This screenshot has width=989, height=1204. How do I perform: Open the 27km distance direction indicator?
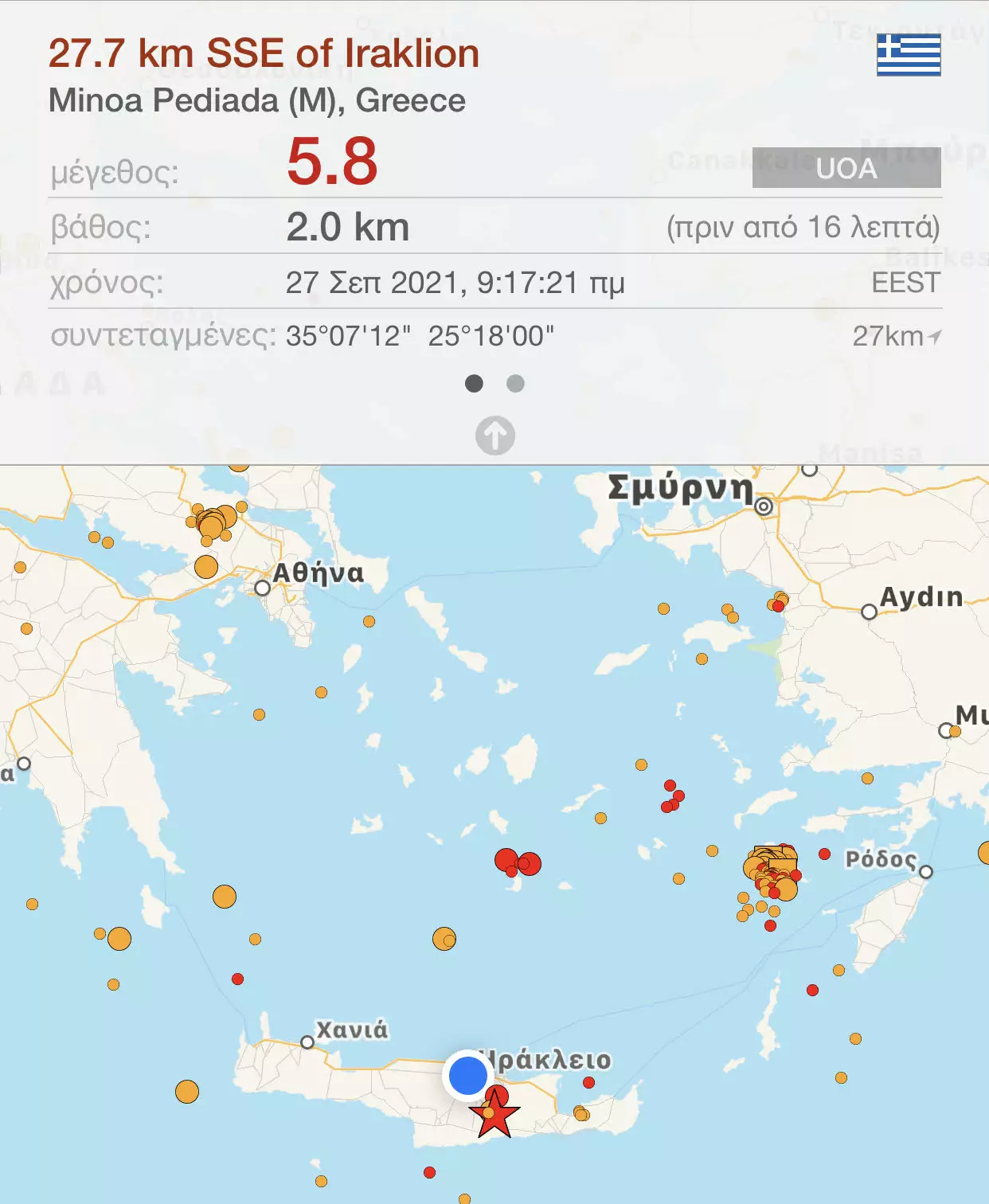click(x=897, y=336)
